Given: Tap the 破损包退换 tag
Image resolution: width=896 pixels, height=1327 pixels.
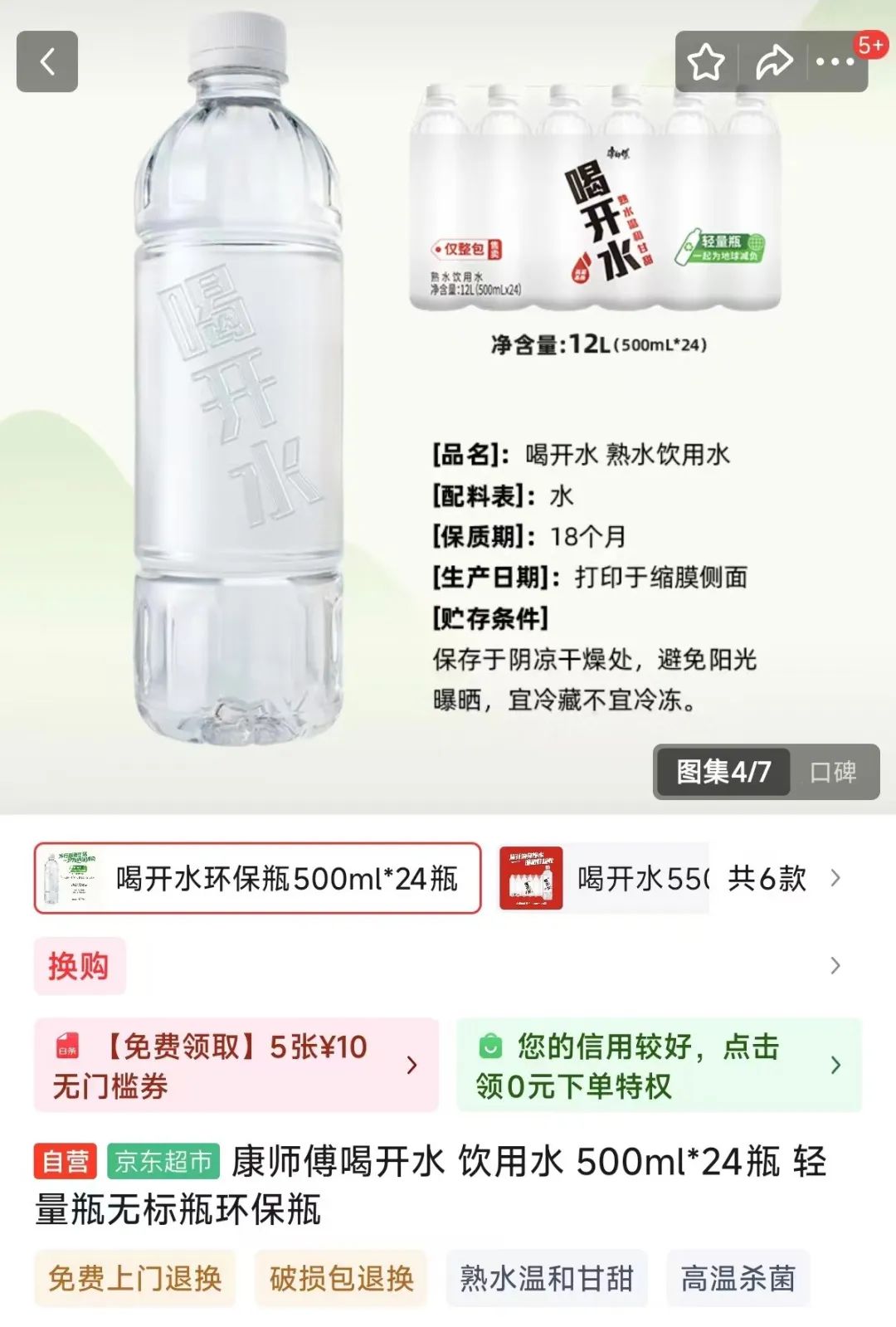Looking at the screenshot, I should [341, 1278].
